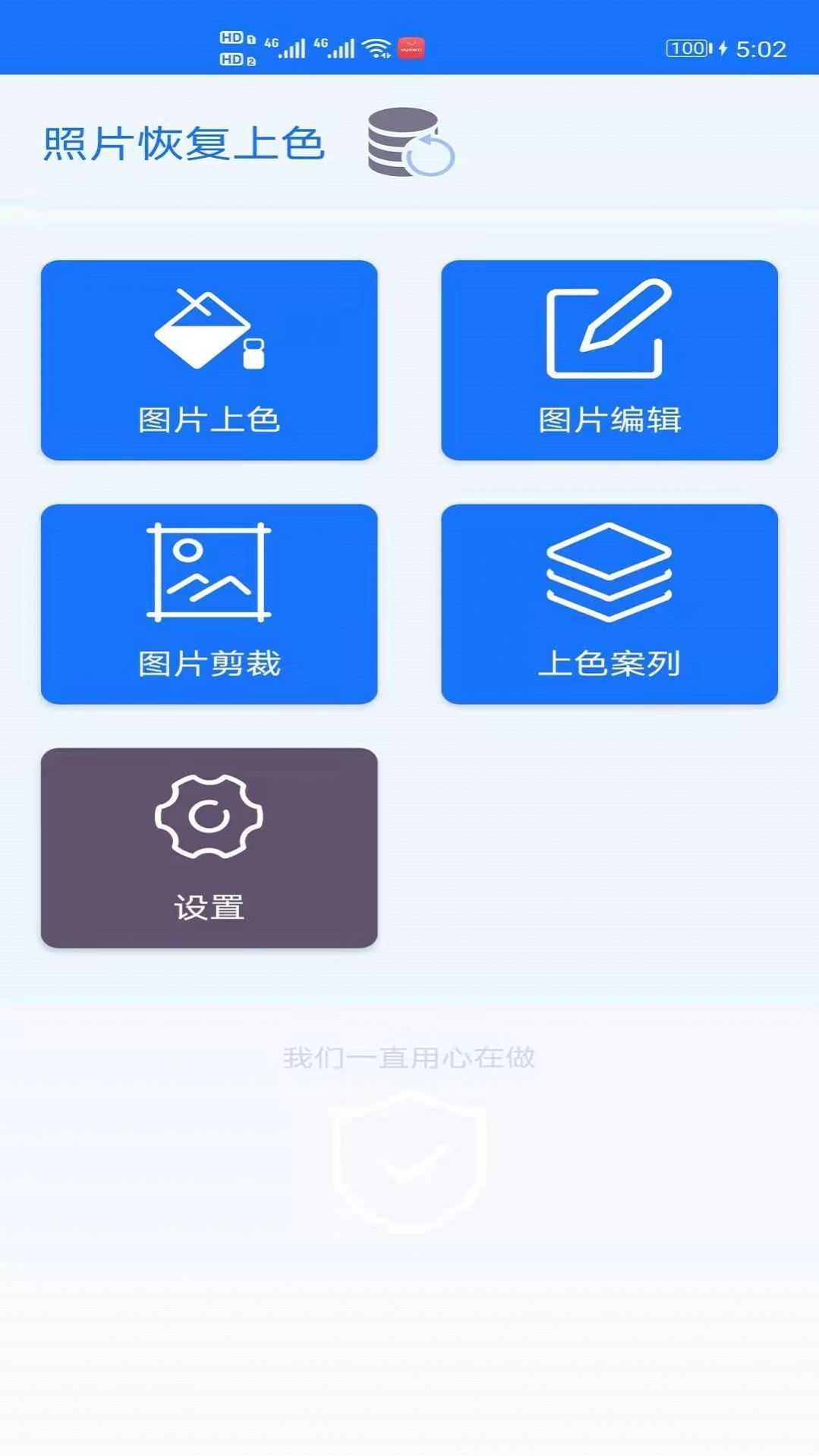Click the HUAWEI AppGallery icon in the status bar
819x1456 pixels.
click(411, 47)
